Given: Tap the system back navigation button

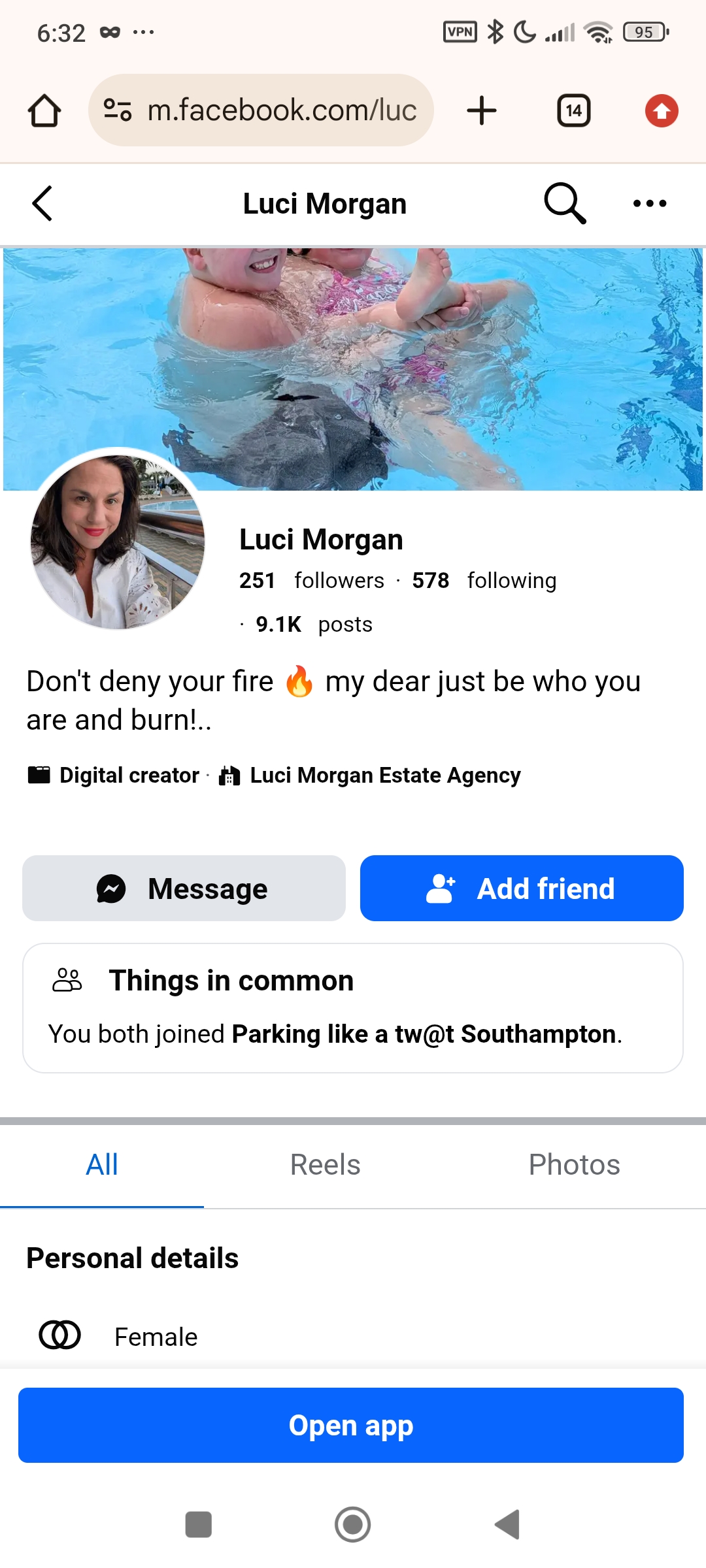Looking at the screenshot, I should (x=507, y=1525).
